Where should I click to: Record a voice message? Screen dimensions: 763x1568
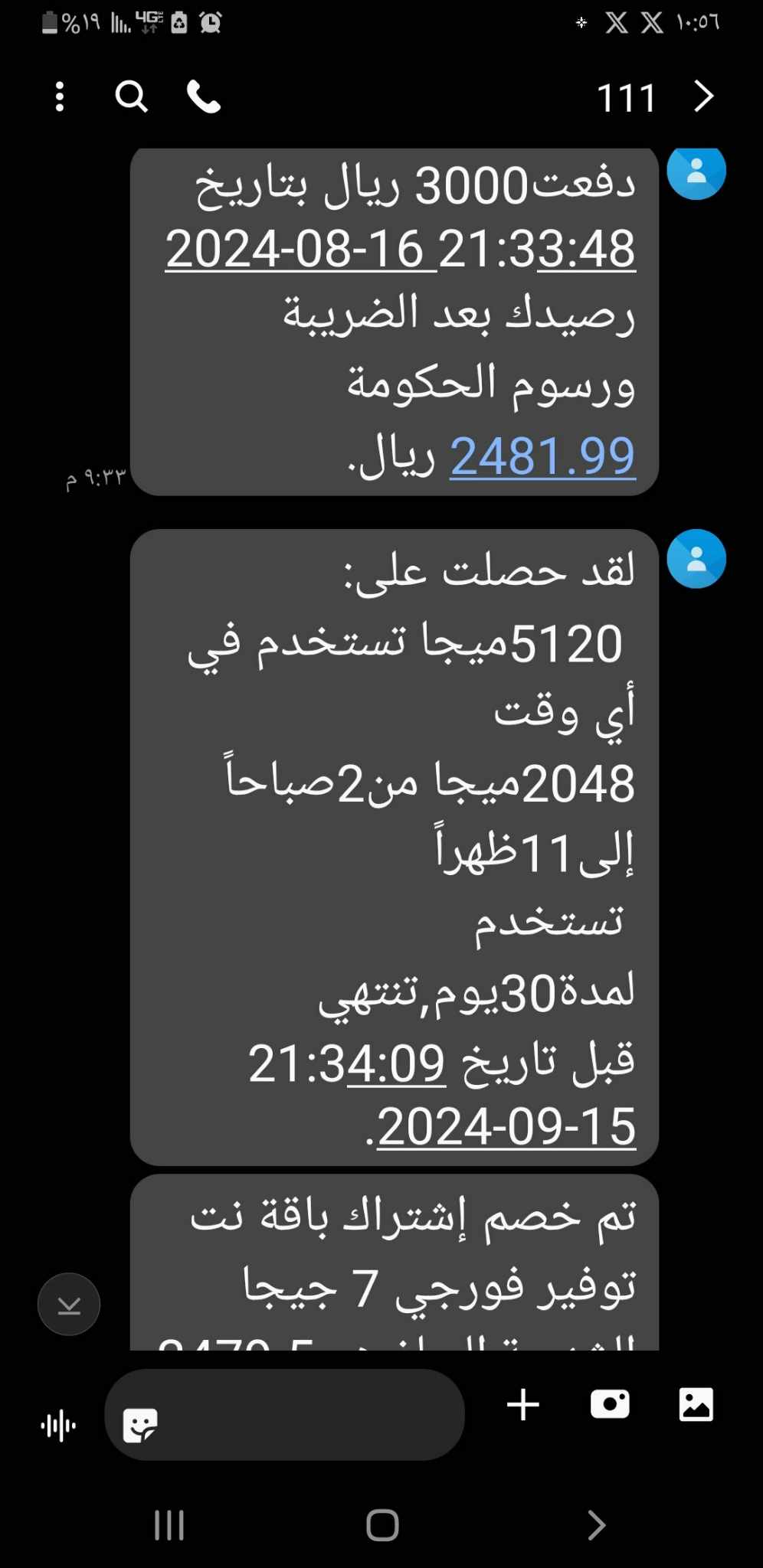point(58,1426)
